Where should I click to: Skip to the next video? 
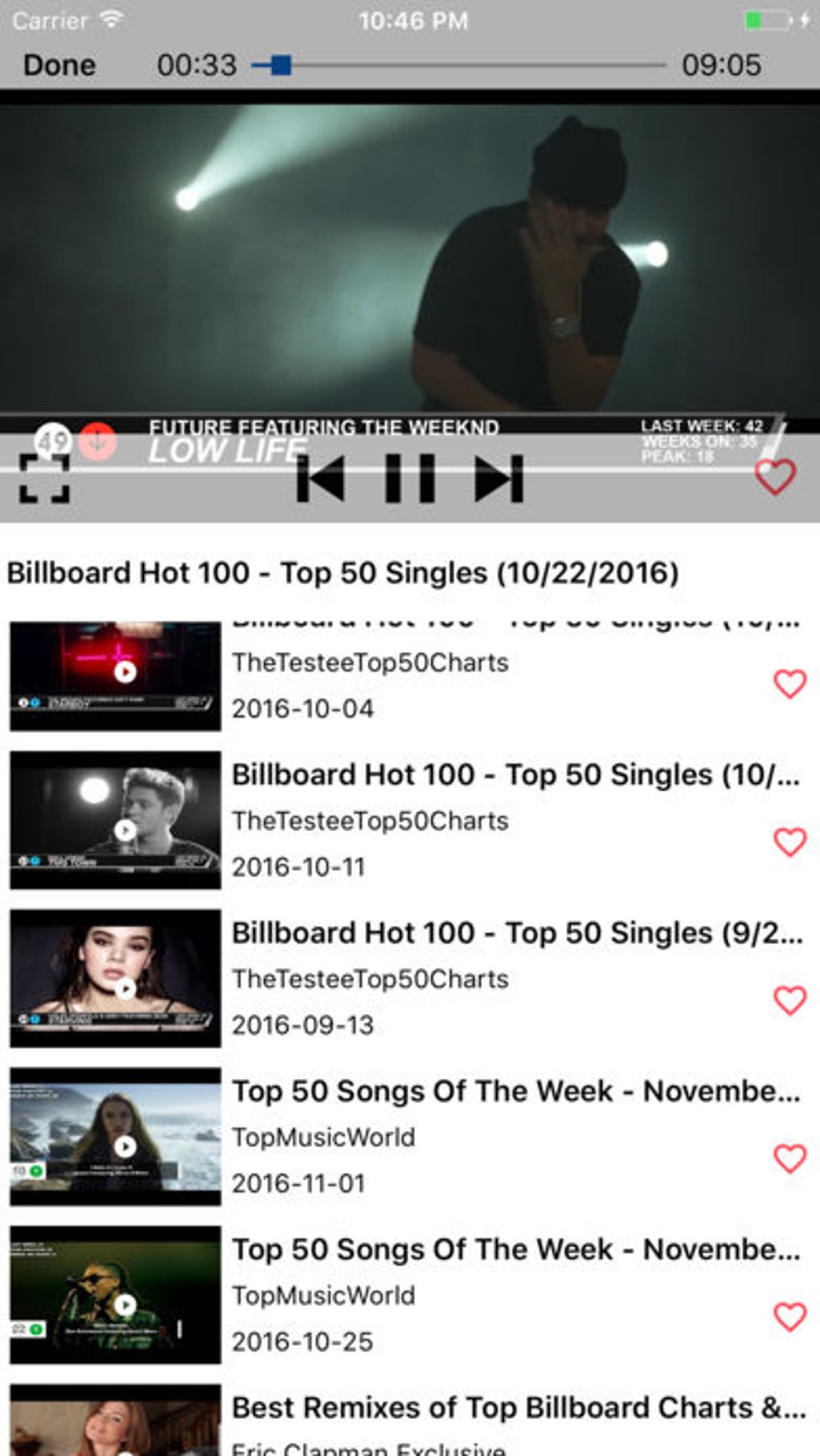pyautogui.click(x=498, y=478)
